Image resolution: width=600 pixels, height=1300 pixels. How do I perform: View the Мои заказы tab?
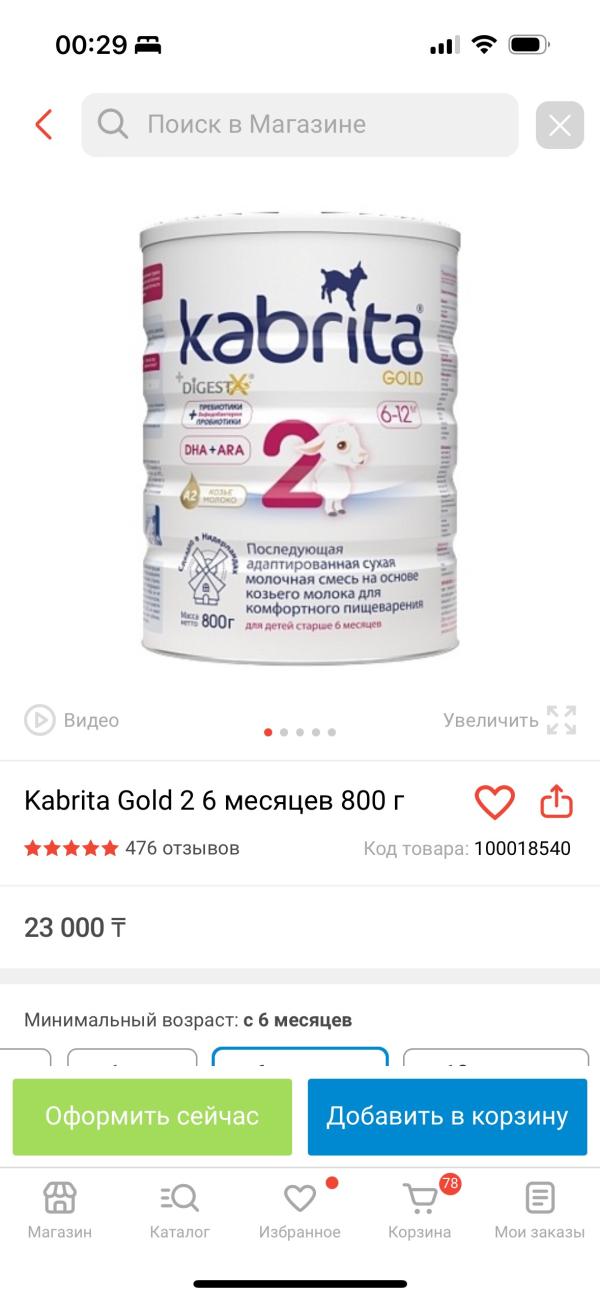(x=540, y=1210)
